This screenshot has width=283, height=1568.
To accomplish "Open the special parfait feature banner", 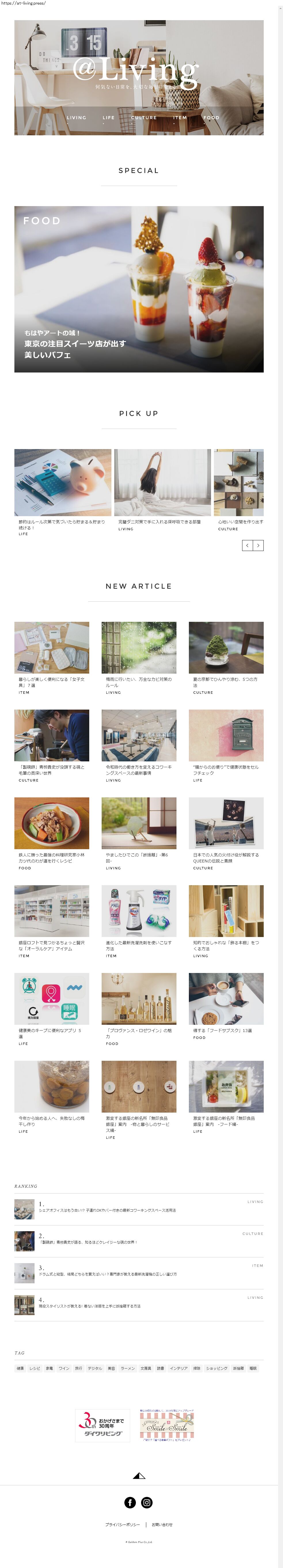I will click(x=139, y=289).
